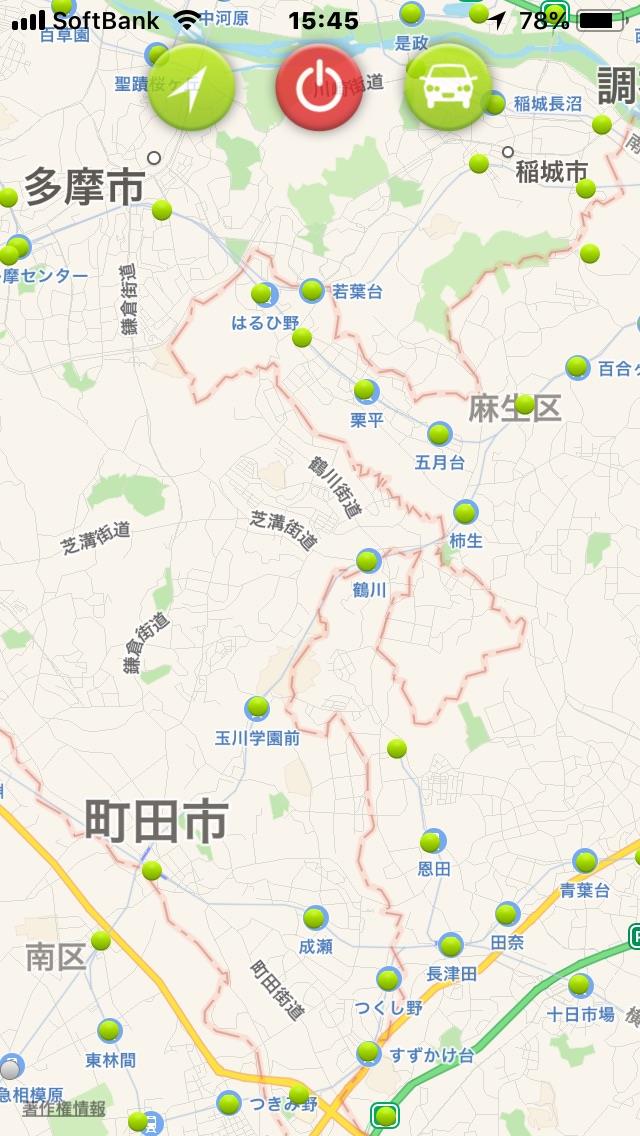Viewport: 640px width, 1136px height.
Task: Select the green marker at 若葉台 station
Action: tap(312, 290)
